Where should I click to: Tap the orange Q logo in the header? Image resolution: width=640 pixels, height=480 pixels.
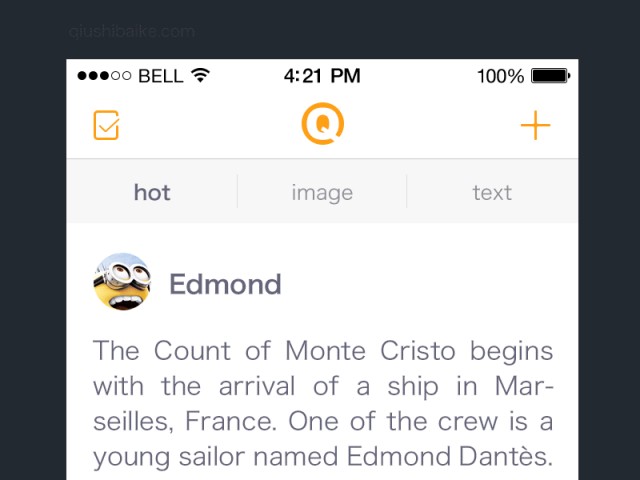[322, 125]
